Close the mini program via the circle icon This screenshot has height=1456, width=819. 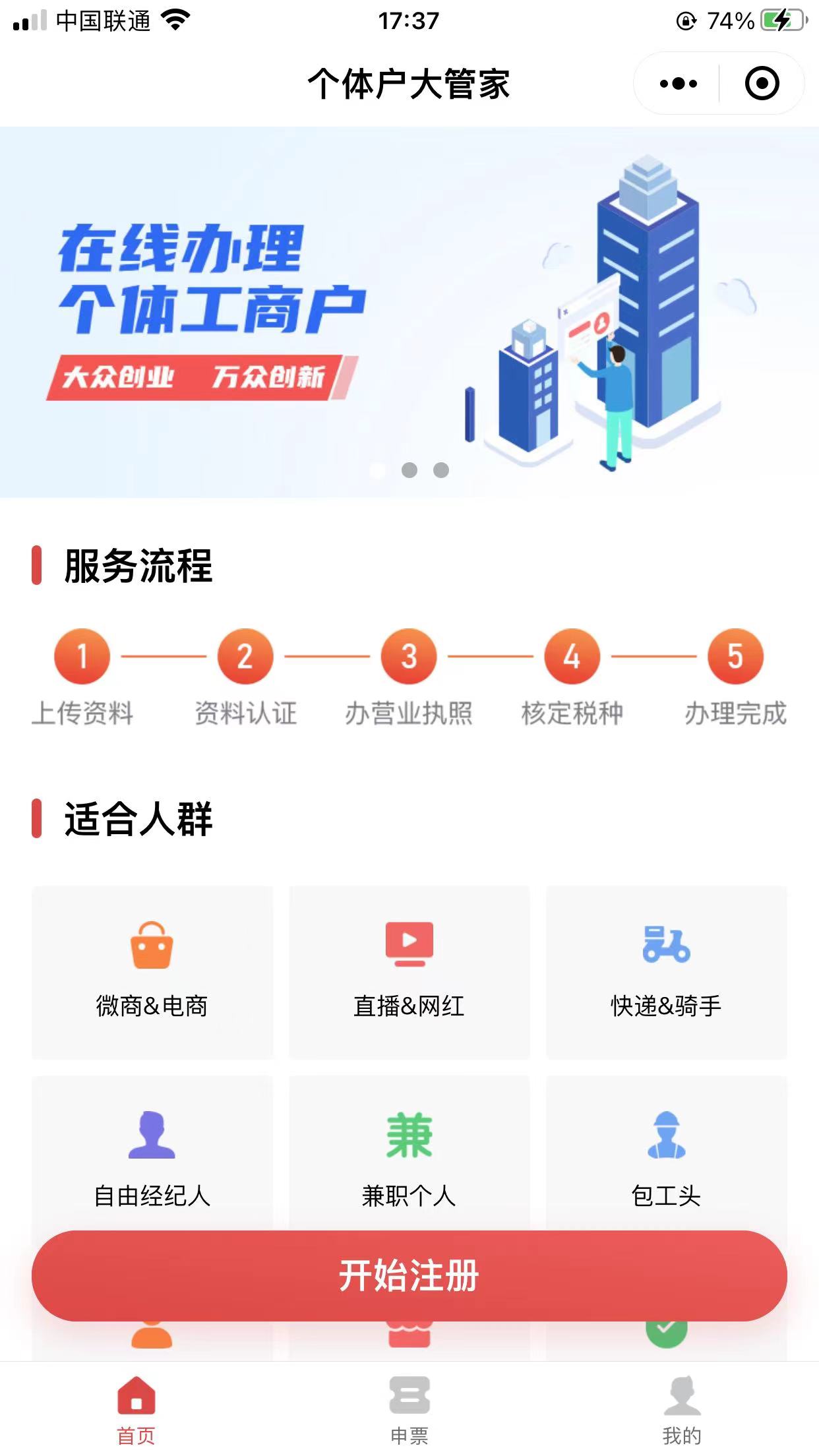pos(762,84)
